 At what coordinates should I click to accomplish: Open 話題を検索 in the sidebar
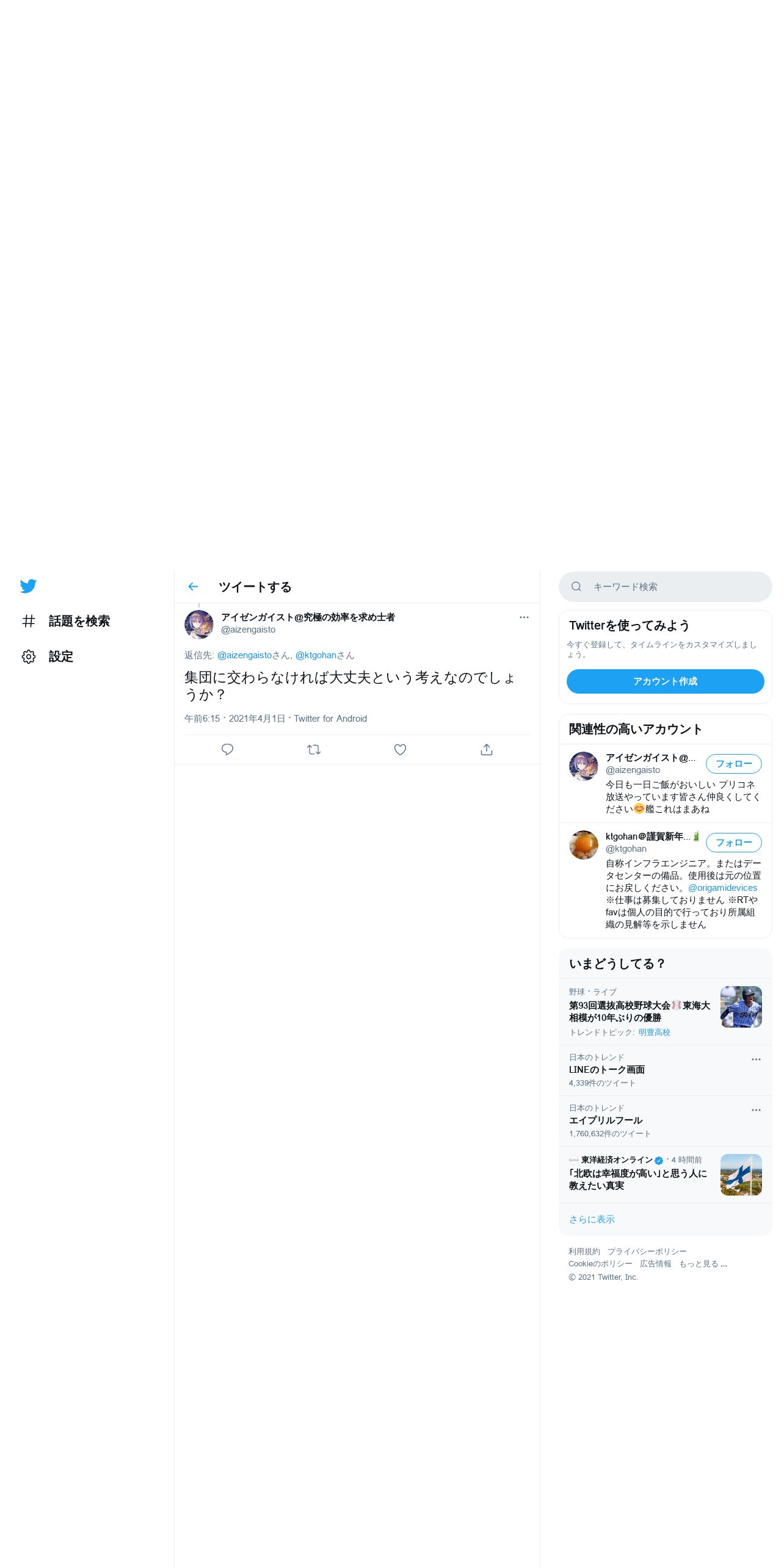[x=65, y=621]
